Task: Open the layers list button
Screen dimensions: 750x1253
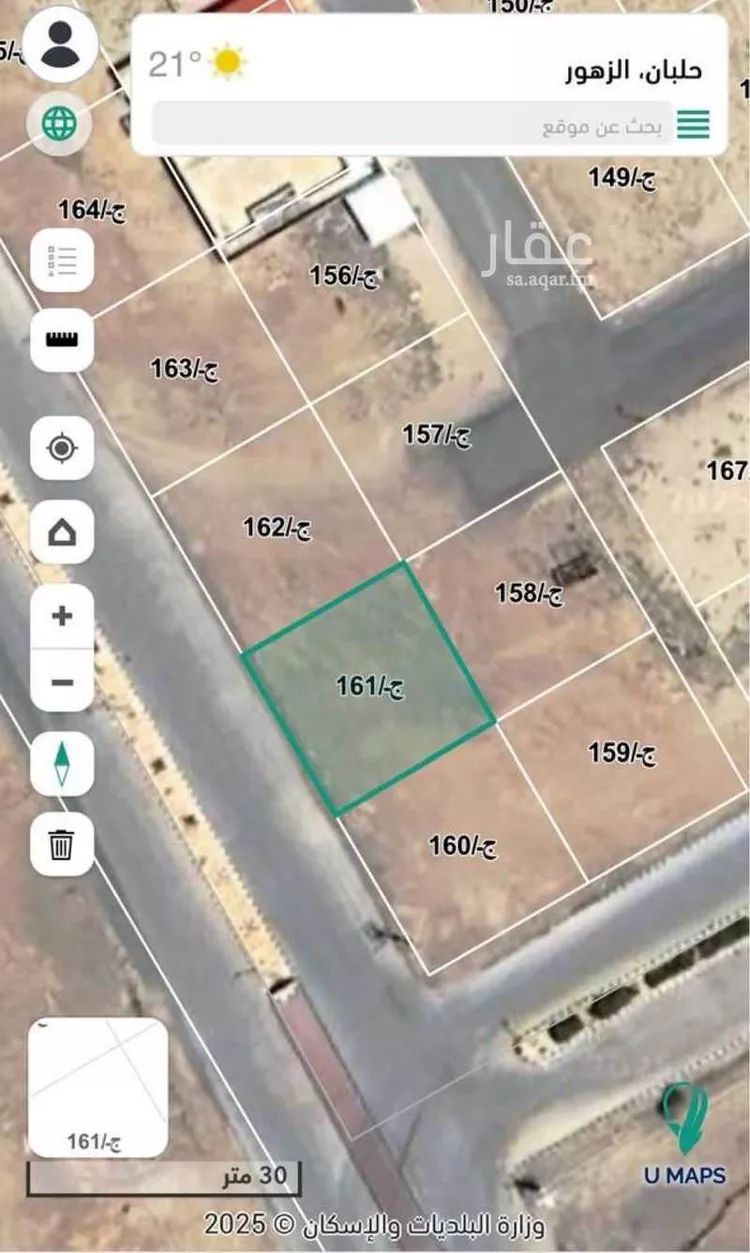Action: pyautogui.click(x=62, y=260)
